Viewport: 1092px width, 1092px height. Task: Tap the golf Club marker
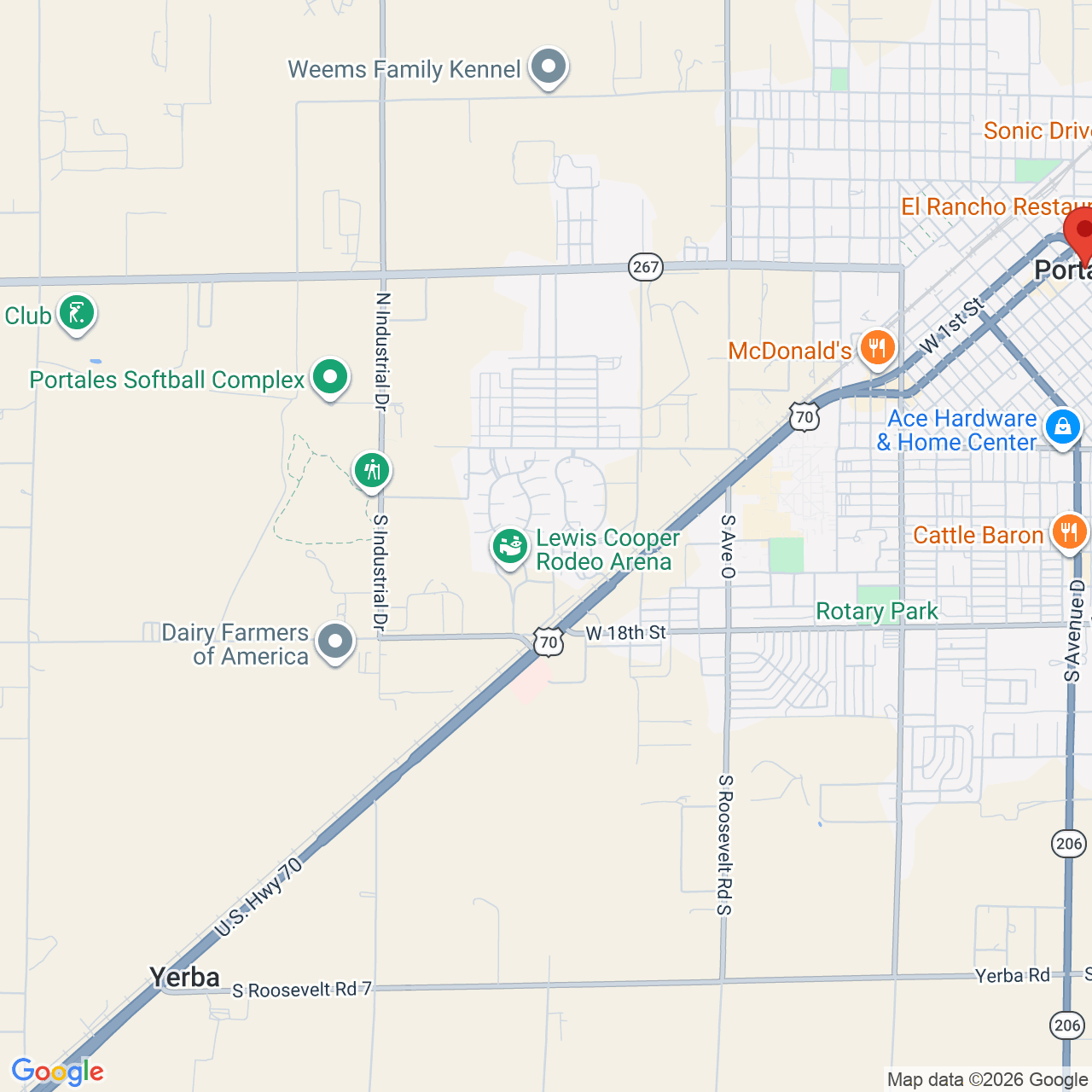[x=76, y=314]
